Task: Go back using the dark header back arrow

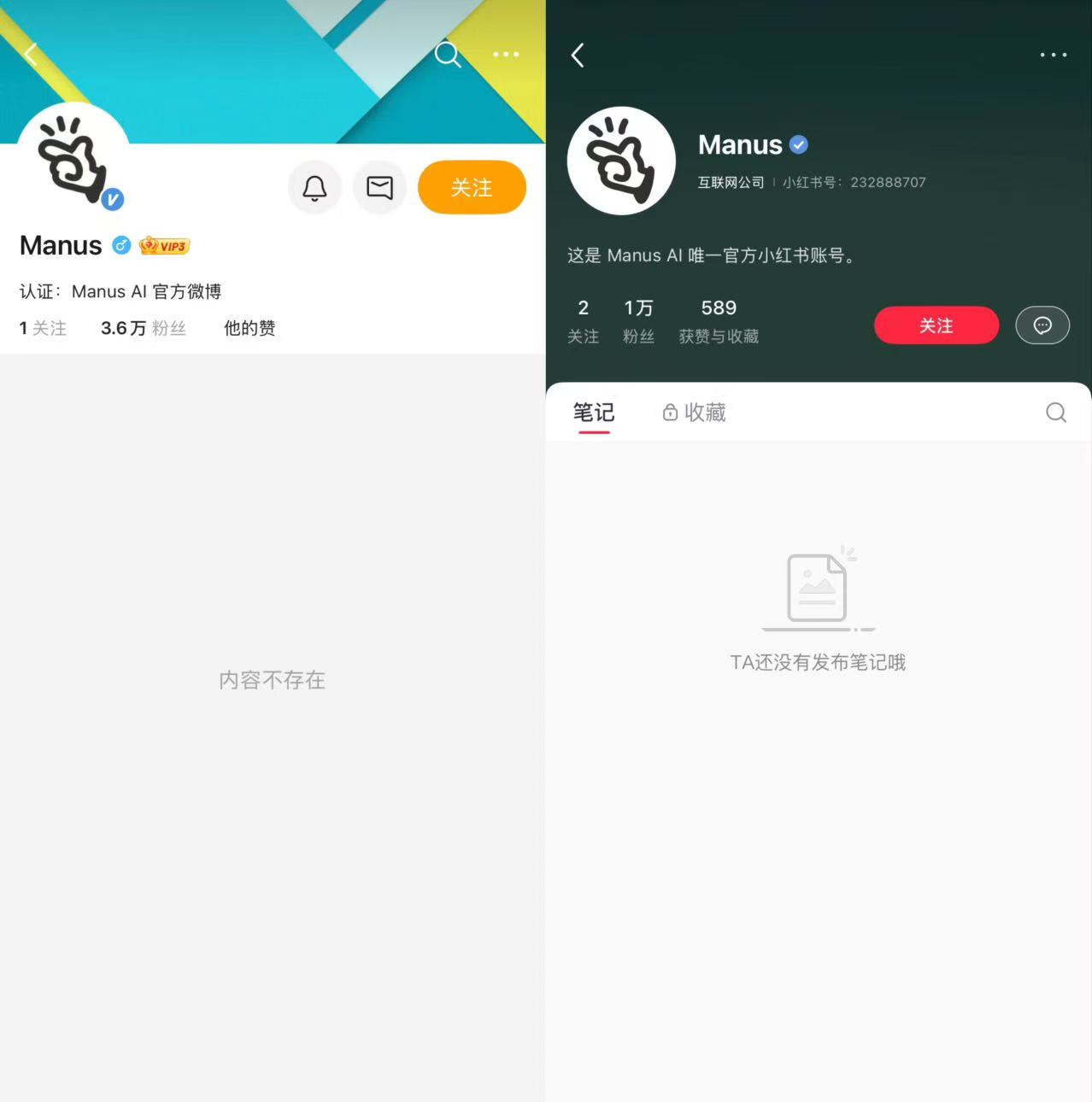Action: pyautogui.click(x=578, y=56)
